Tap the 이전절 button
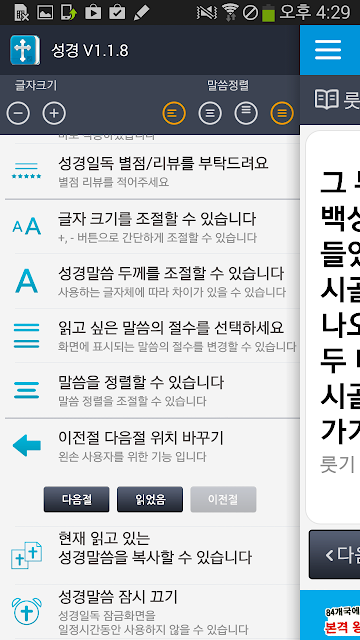Viewport: 360px width, 640px height. (223, 499)
